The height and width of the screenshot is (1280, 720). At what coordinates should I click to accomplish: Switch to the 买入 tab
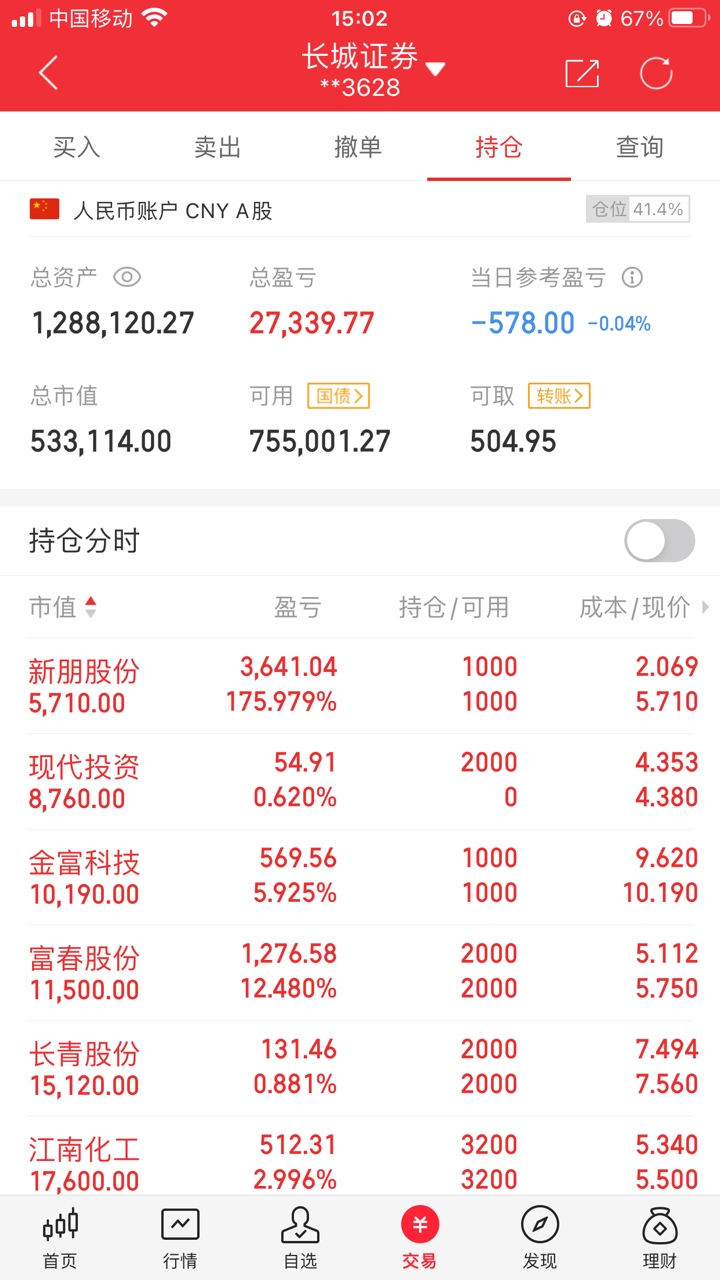tap(76, 148)
